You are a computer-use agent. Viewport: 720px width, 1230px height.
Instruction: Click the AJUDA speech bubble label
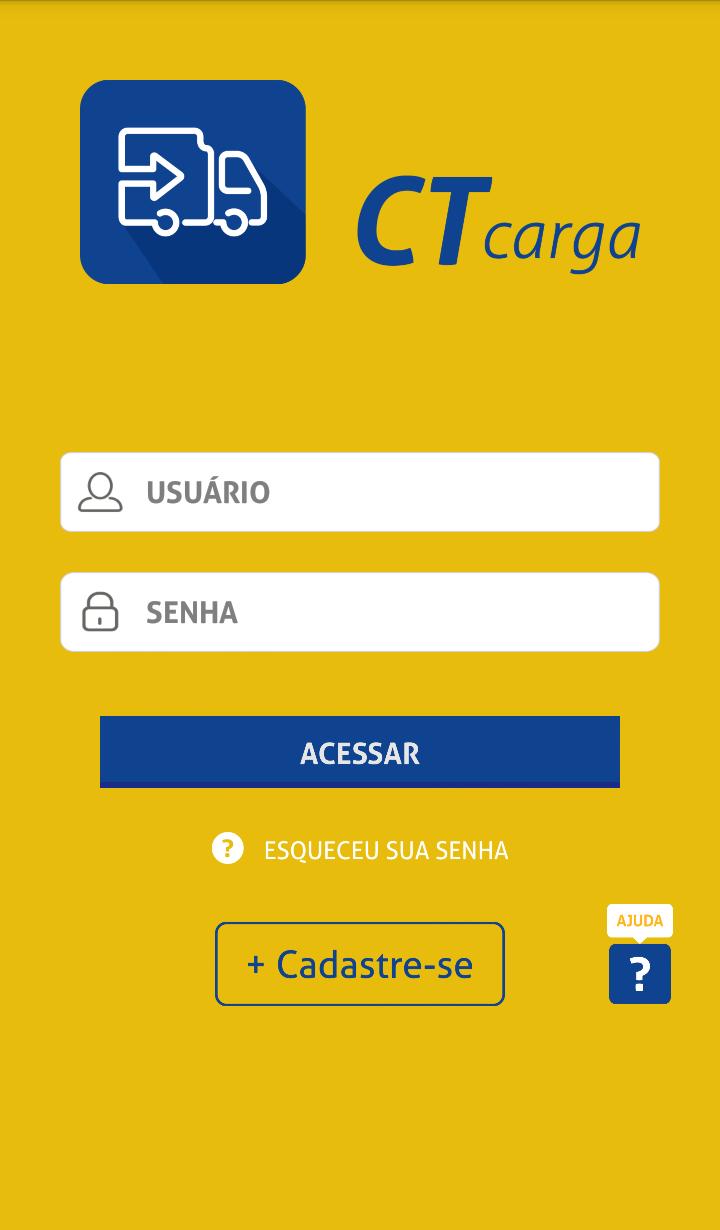[639, 920]
